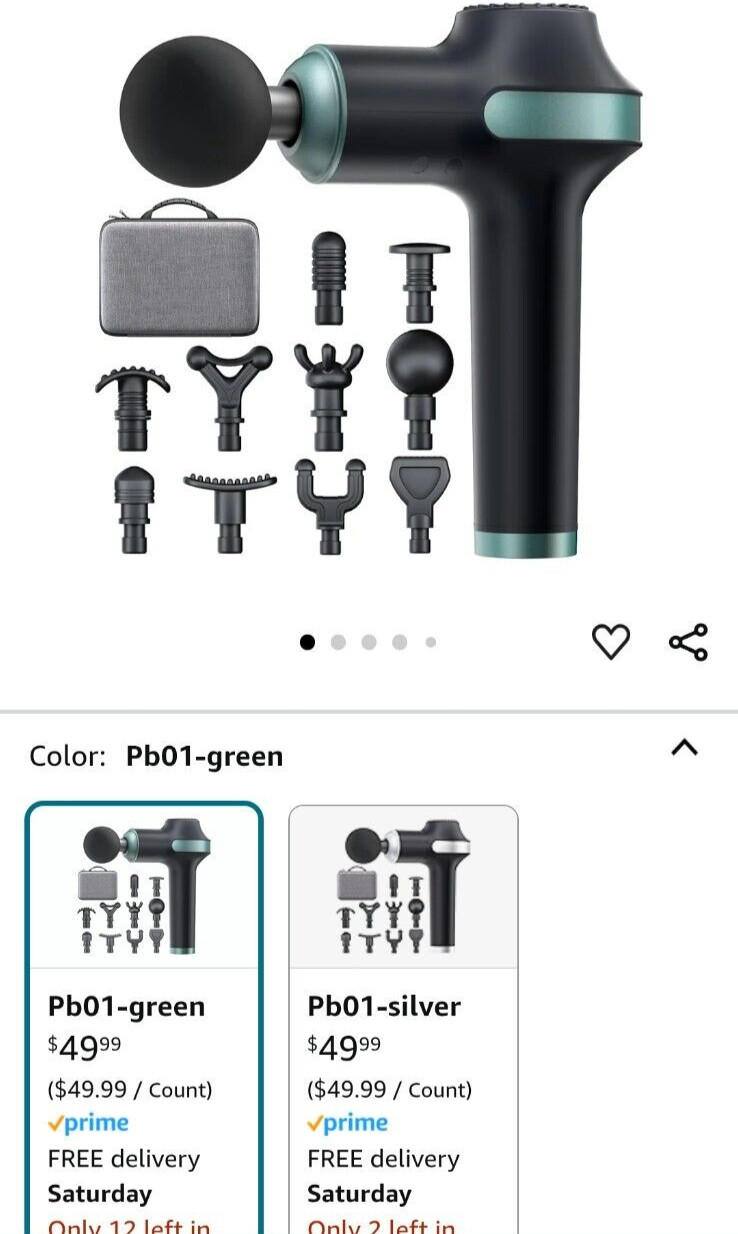Viewport: 738px width, 1234px height.
Task: Tap the image carousel page indicator dots
Action: pos(368,642)
